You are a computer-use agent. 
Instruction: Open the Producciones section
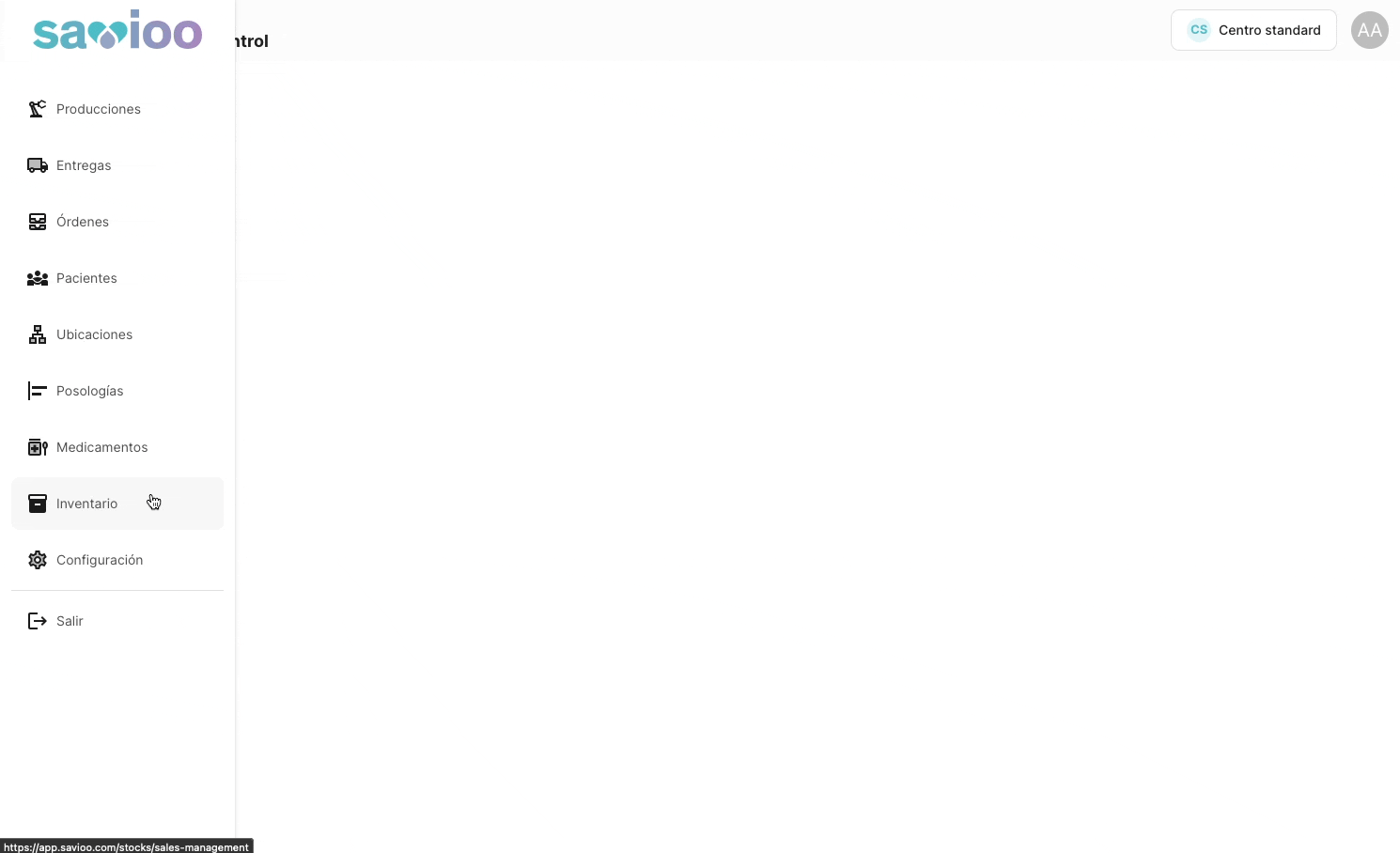(x=98, y=109)
